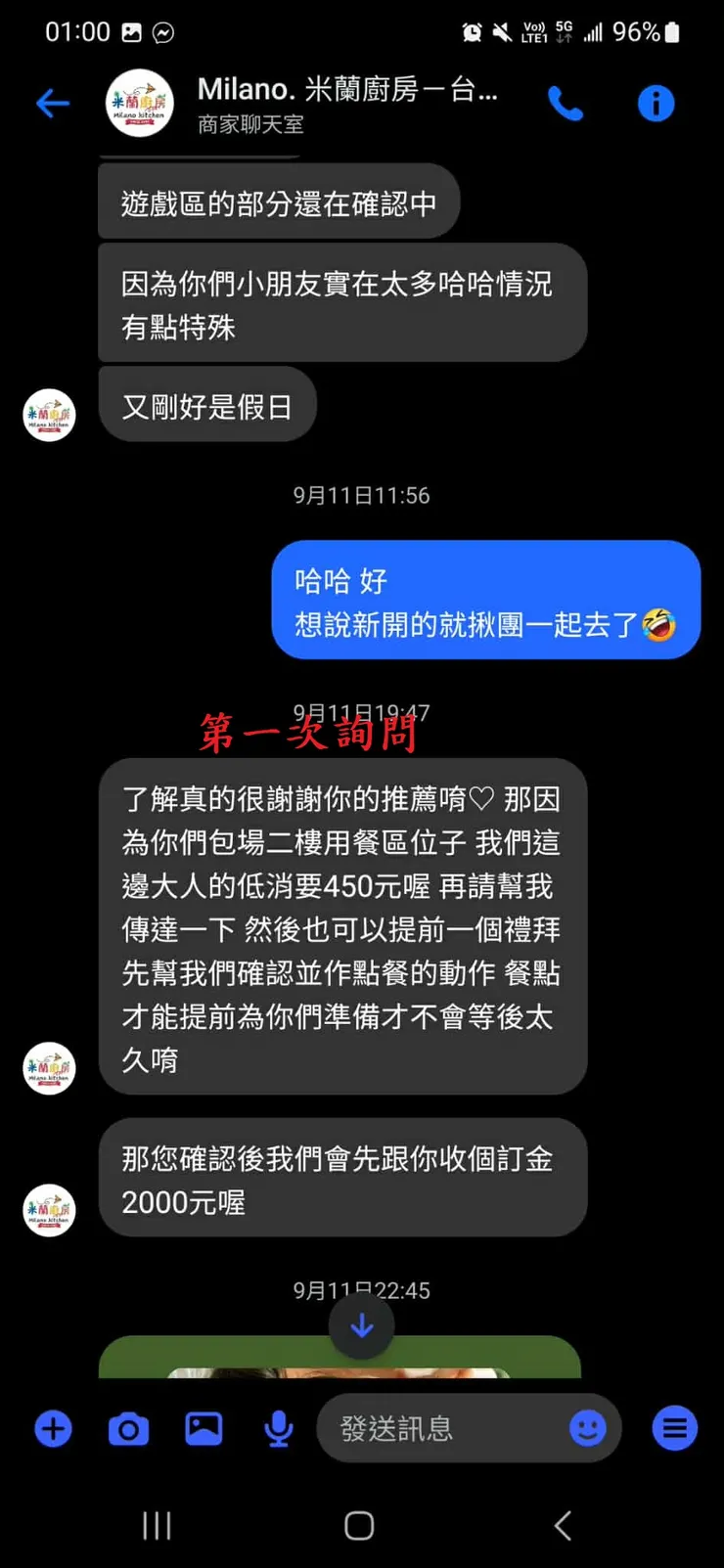Open the emoji picker in the message bar
724x1568 pixels.
[x=587, y=1428]
